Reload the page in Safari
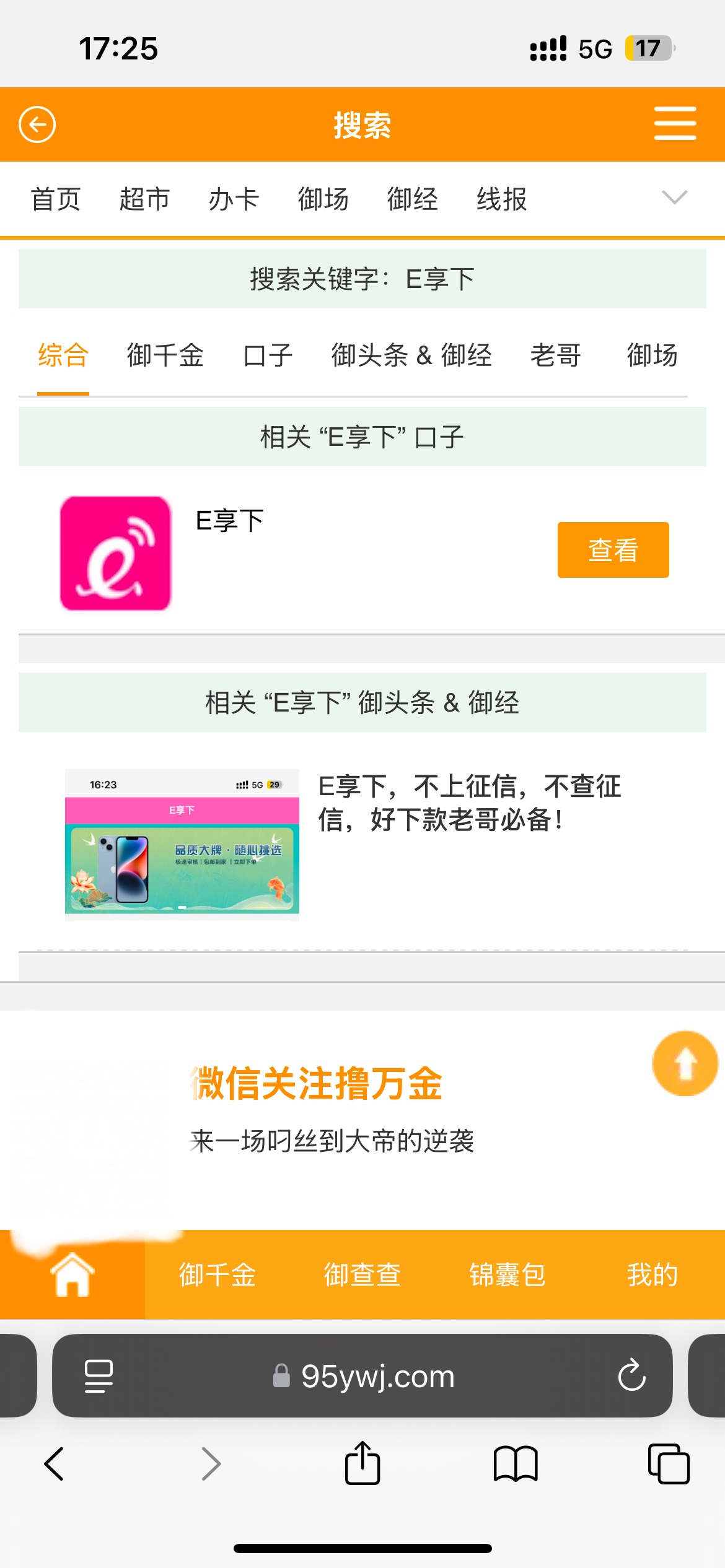725x1568 pixels. pos(631,1375)
